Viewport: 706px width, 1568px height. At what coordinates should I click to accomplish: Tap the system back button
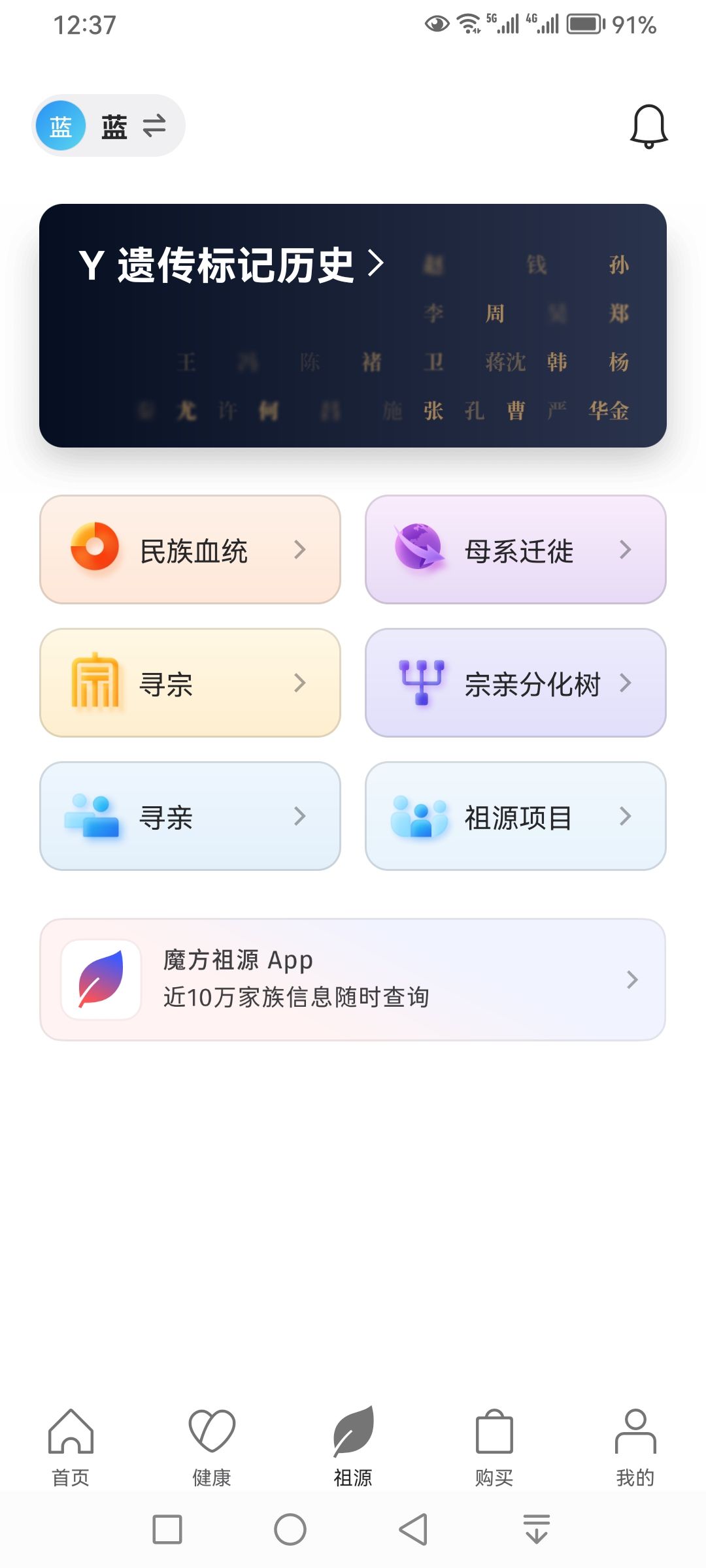[x=413, y=1529]
